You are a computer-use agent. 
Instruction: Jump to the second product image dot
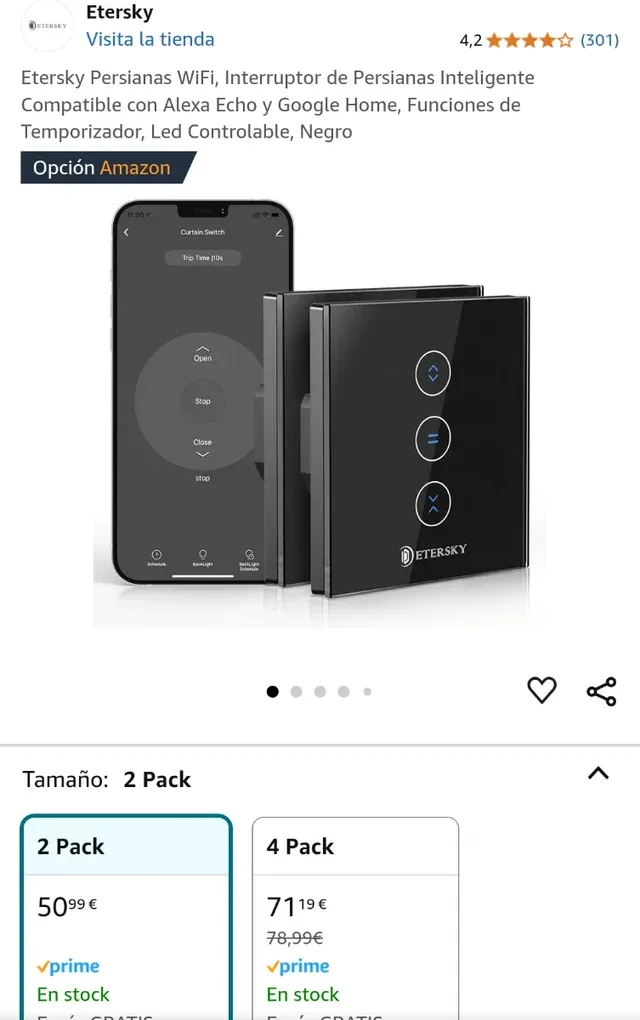click(x=296, y=691)
